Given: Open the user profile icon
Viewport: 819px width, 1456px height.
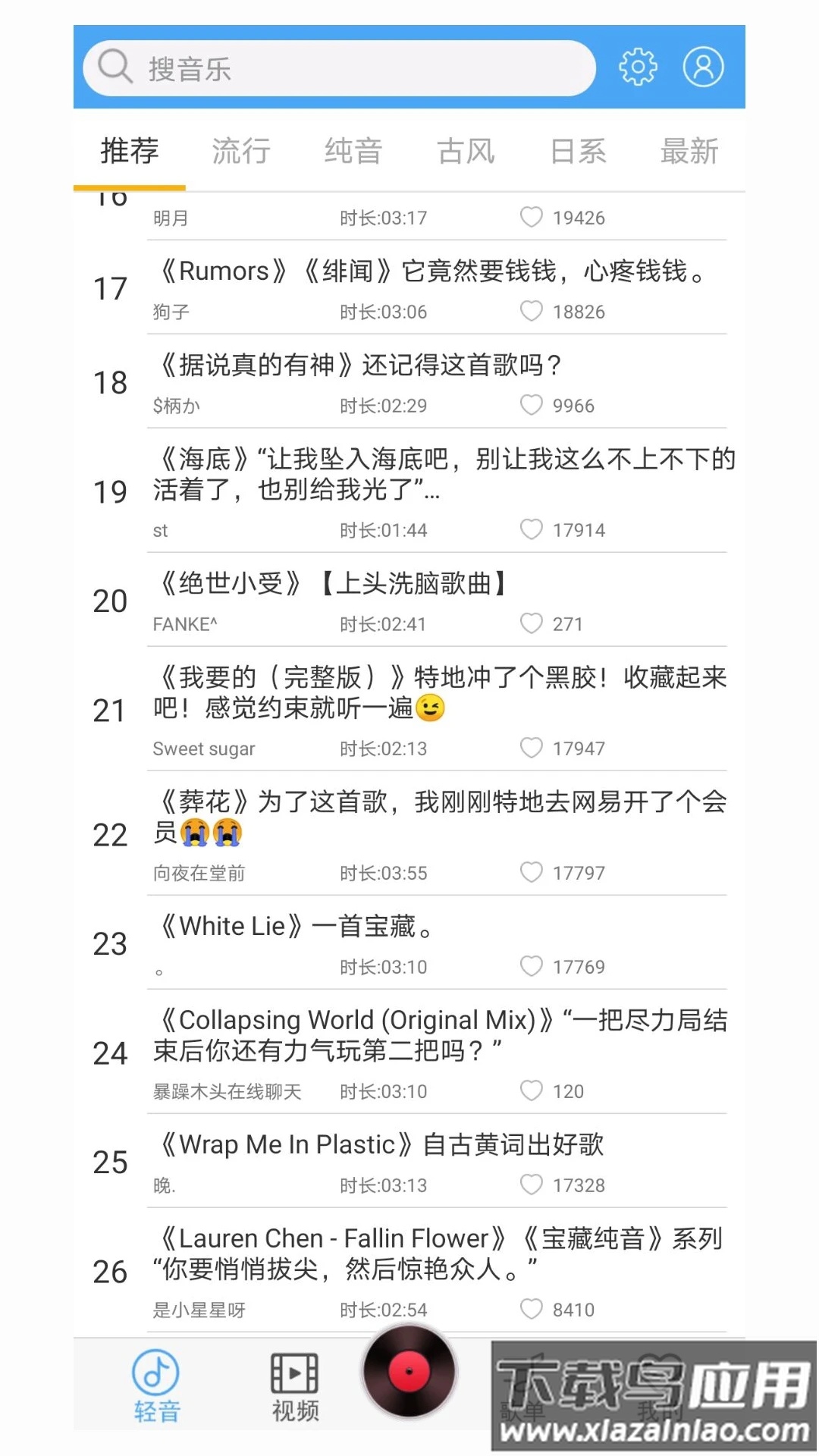Looking at the screenshot, I should point(703,67).
